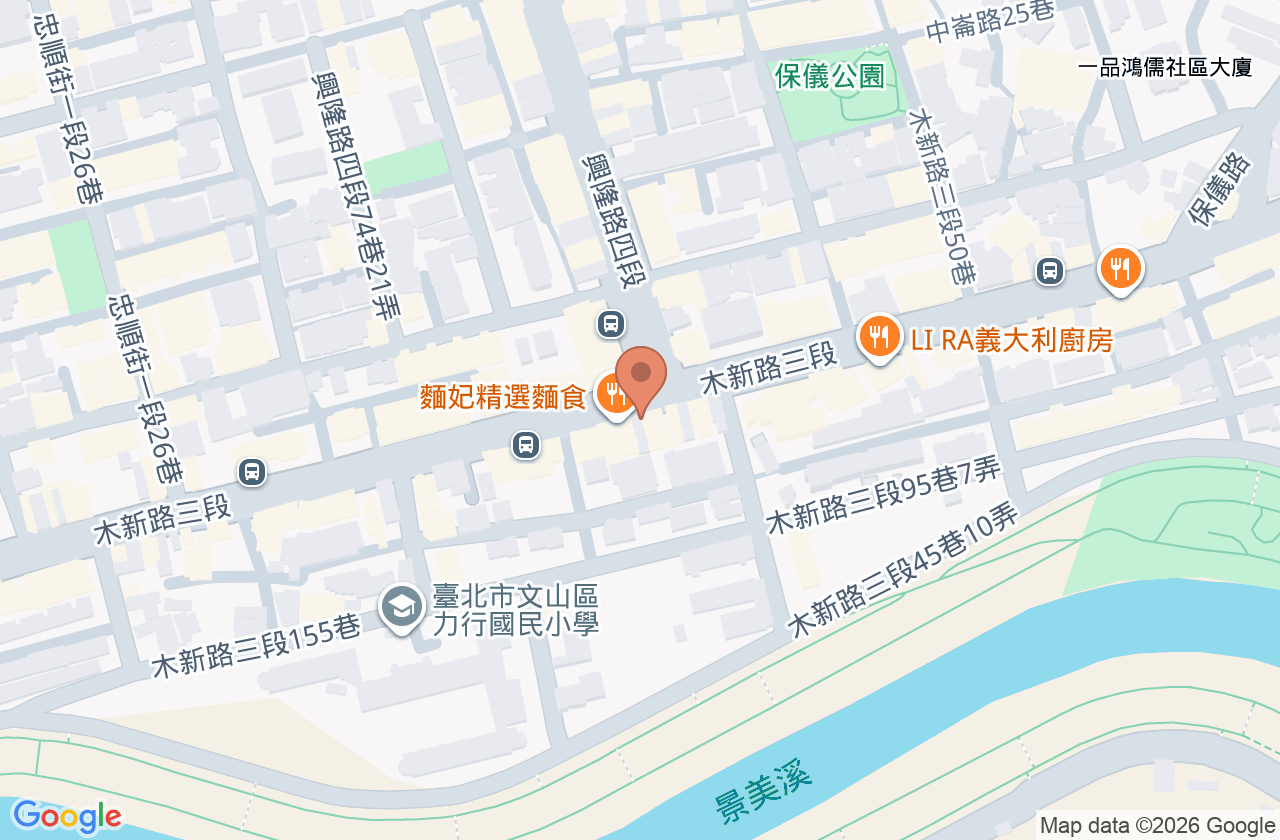This screenshot has height=840, width=1280.
Task: Open the 保儀公園 park label
Action: coord(830,75)
